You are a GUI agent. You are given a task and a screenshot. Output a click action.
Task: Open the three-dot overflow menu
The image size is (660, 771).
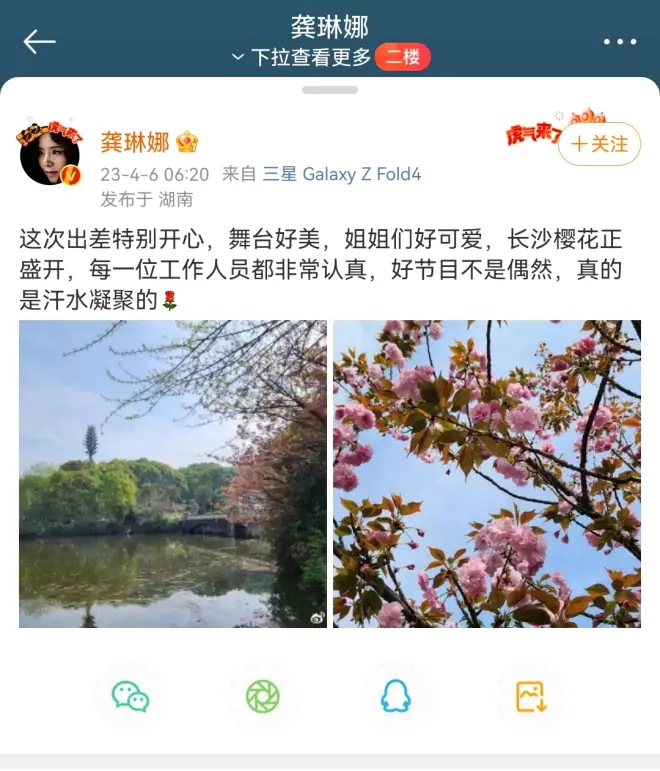coord(620,42)
